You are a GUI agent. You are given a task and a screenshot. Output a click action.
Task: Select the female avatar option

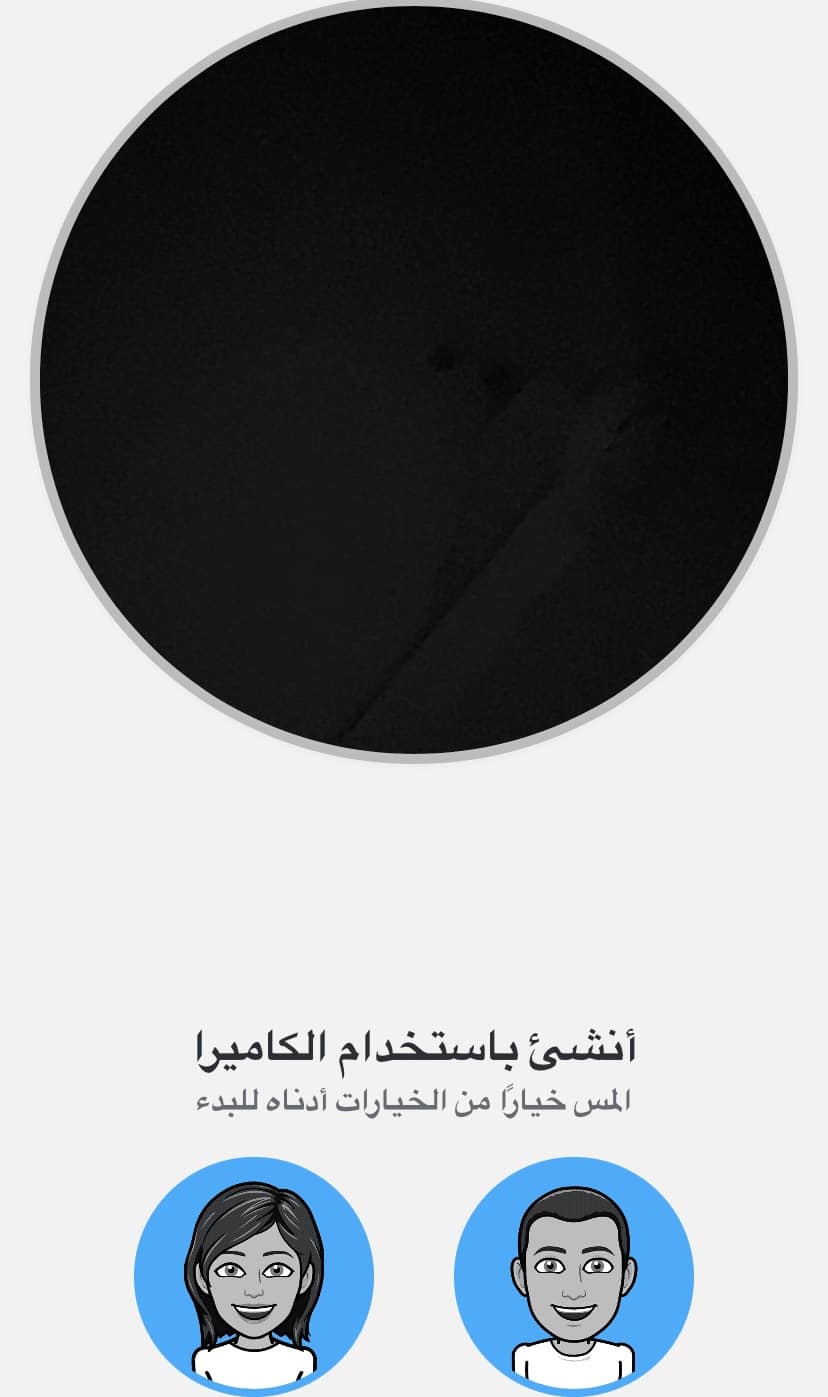coord(254,1276)
